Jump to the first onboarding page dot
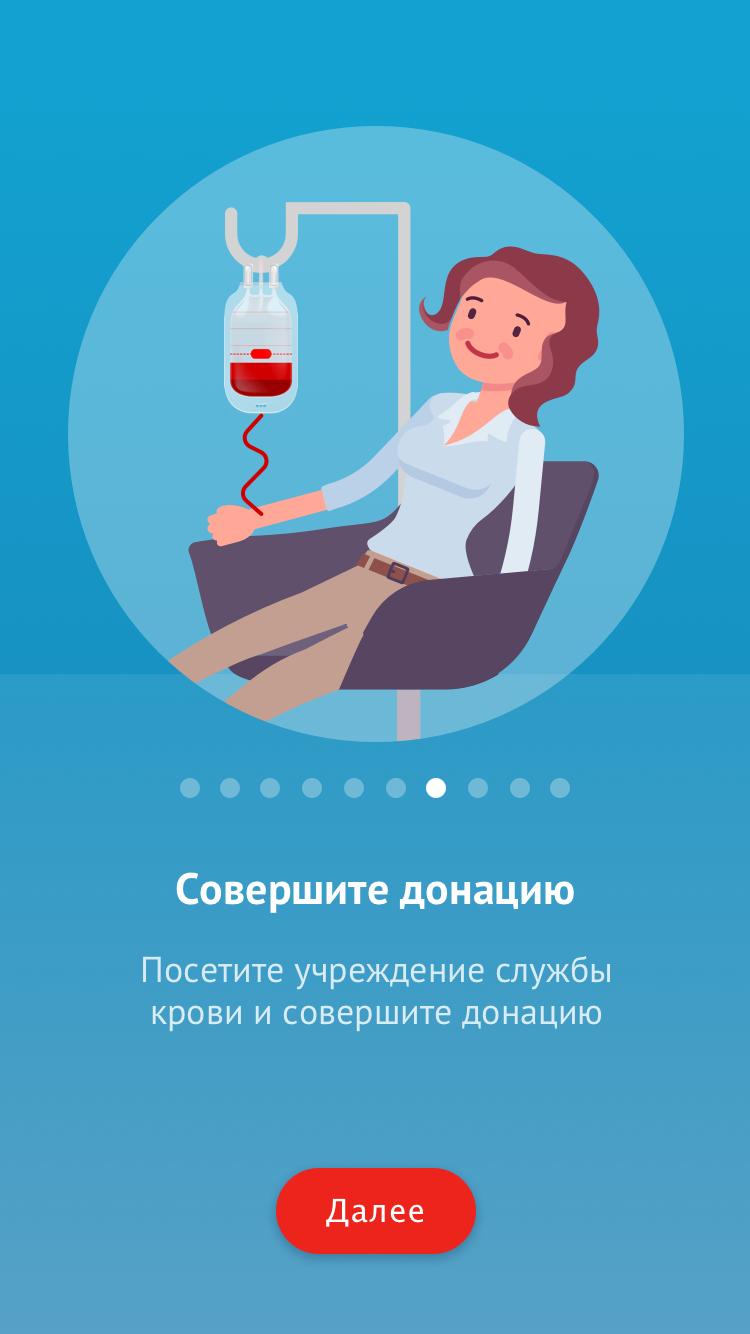This screenshot has height=1334, width=750. tap(190, 788)
